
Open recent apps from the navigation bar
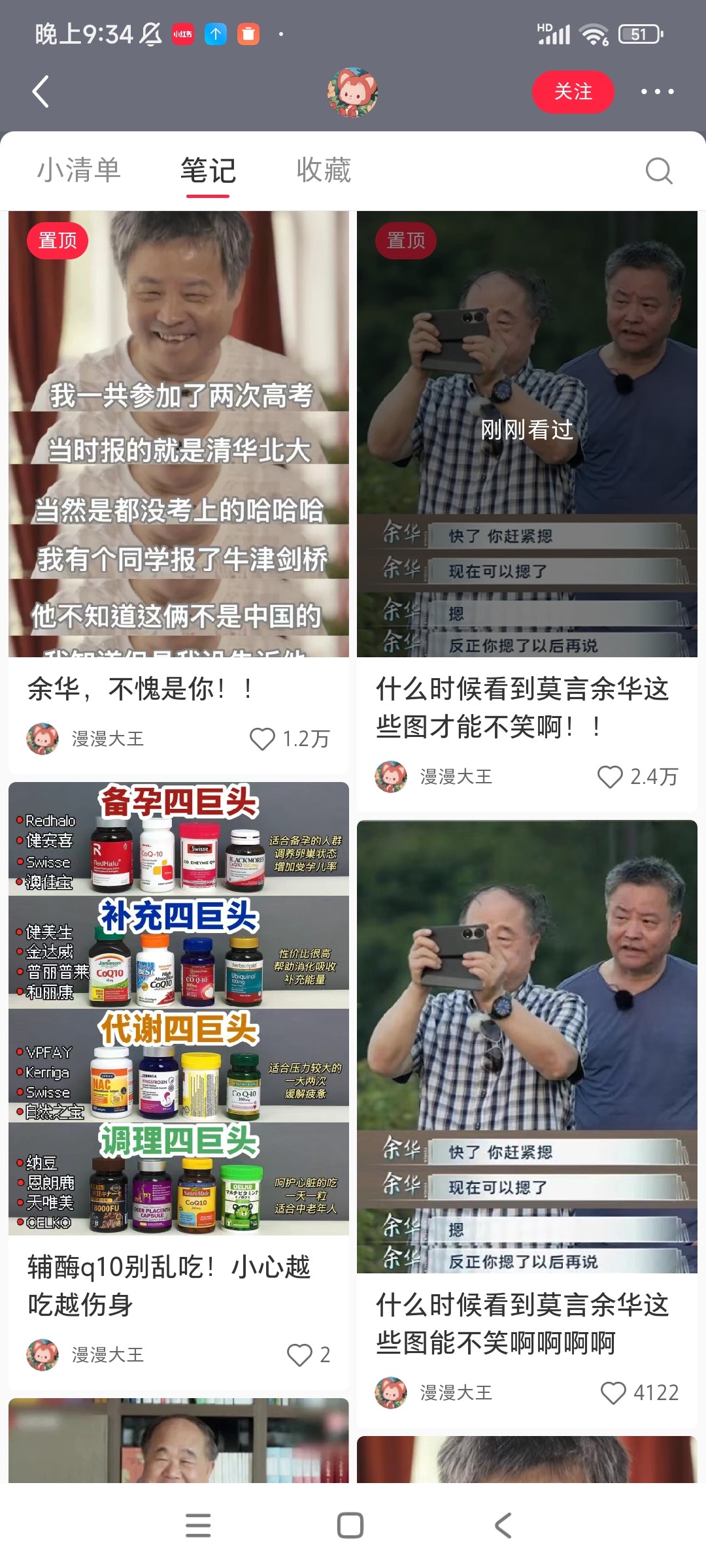click(198, 1526)
